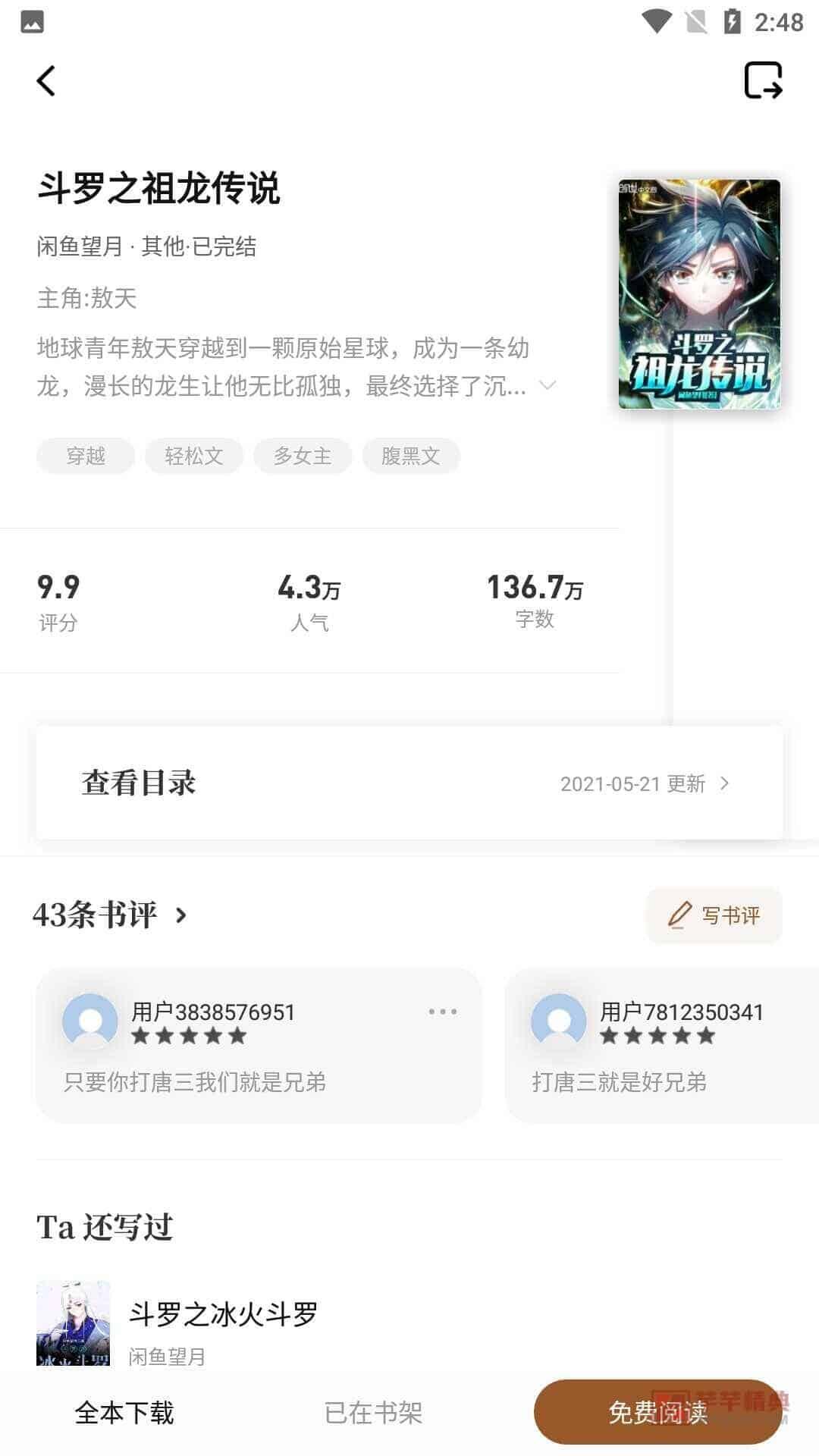Open the 斗罗之祖龙传说 cover image
Viewport: 819px width, 1456px height.
pos(699,294)
